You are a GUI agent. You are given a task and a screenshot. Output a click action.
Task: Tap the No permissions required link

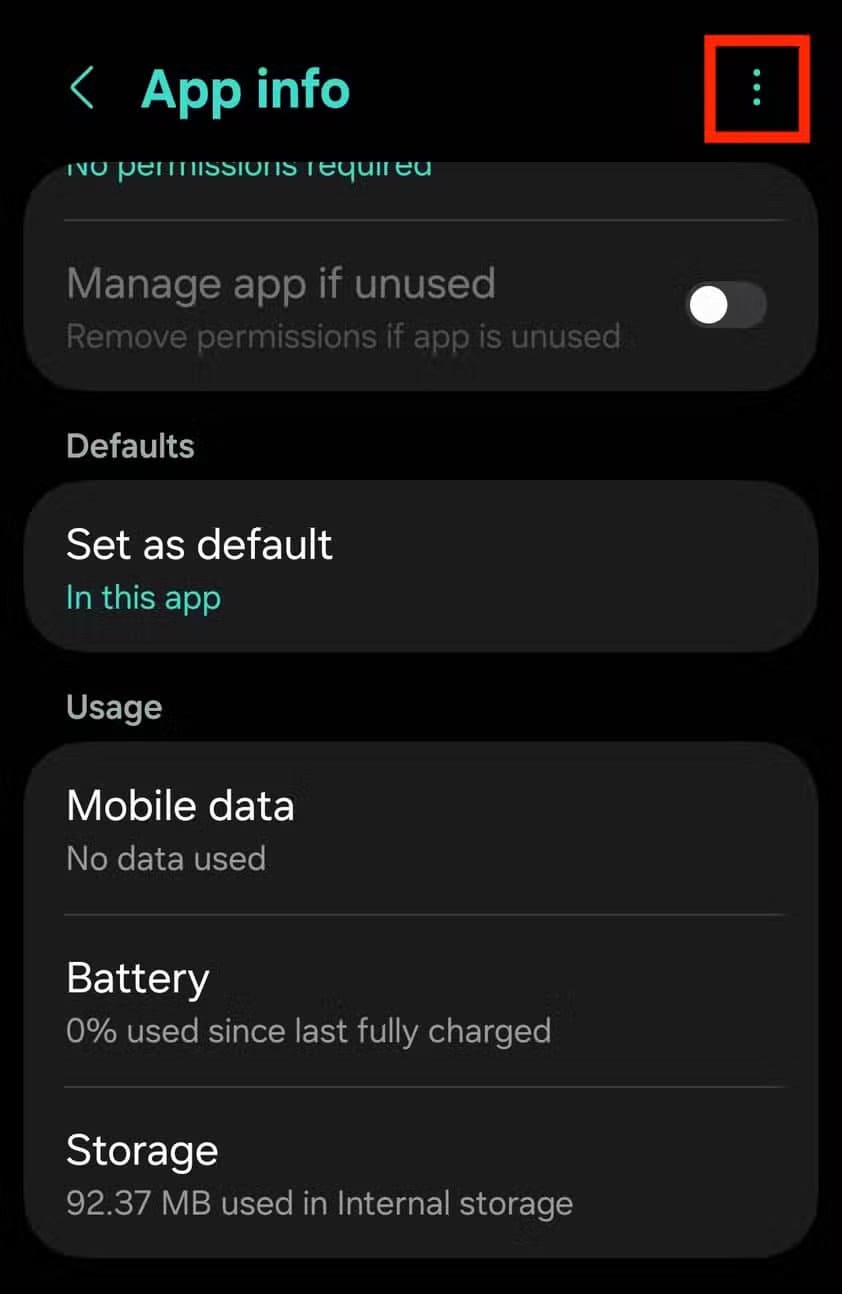pyautogui.click(x=248, y=165)
